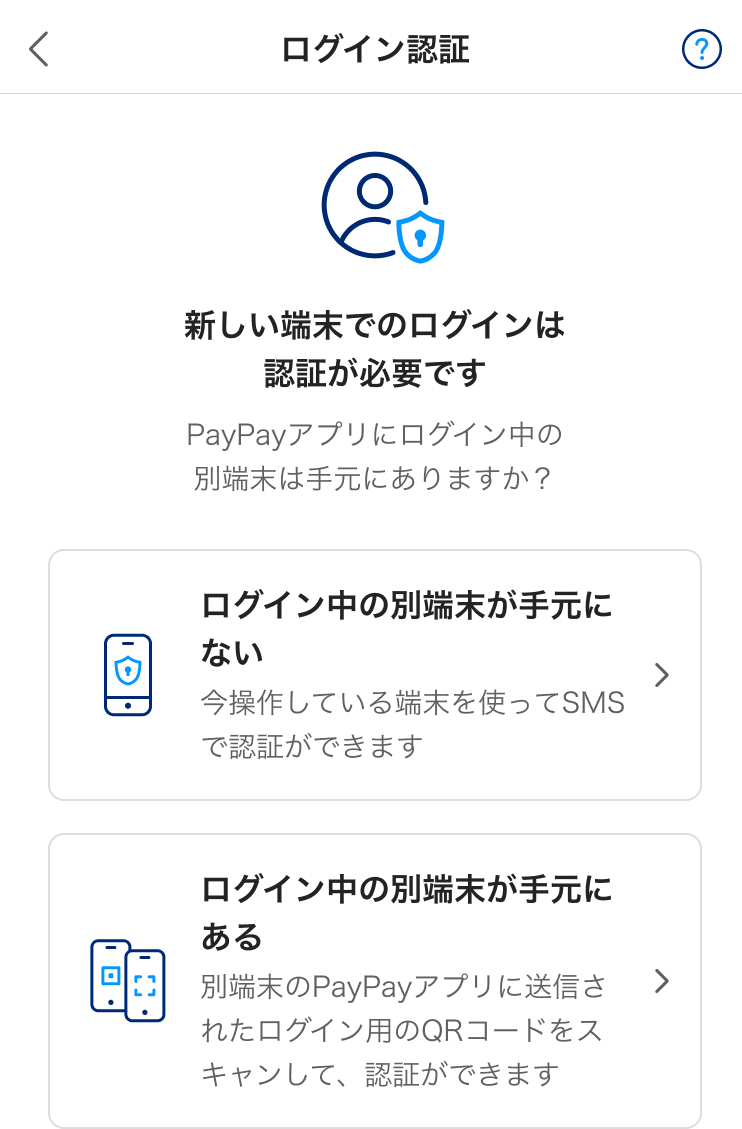
Task: Open the help question mark icon
Action: coord(701,49)
